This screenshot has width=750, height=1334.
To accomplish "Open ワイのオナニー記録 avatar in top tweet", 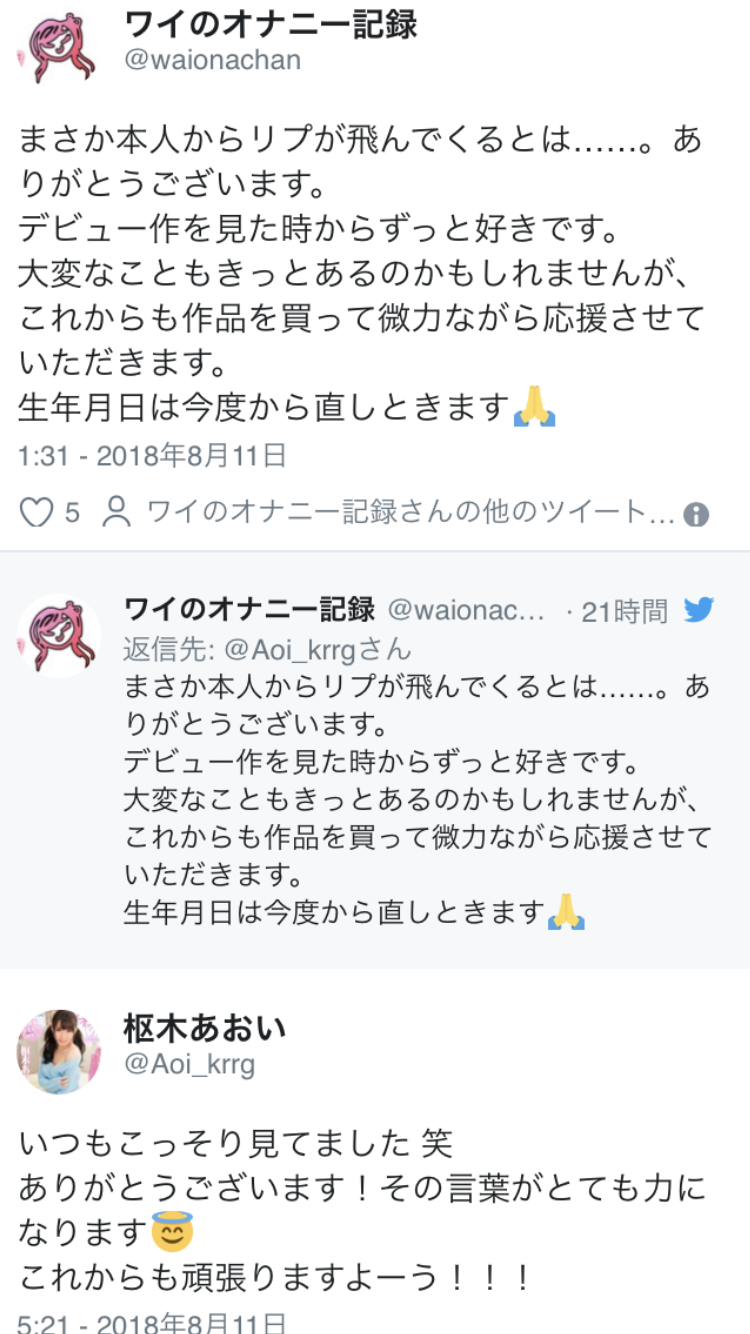I will (x=59, y=48).
